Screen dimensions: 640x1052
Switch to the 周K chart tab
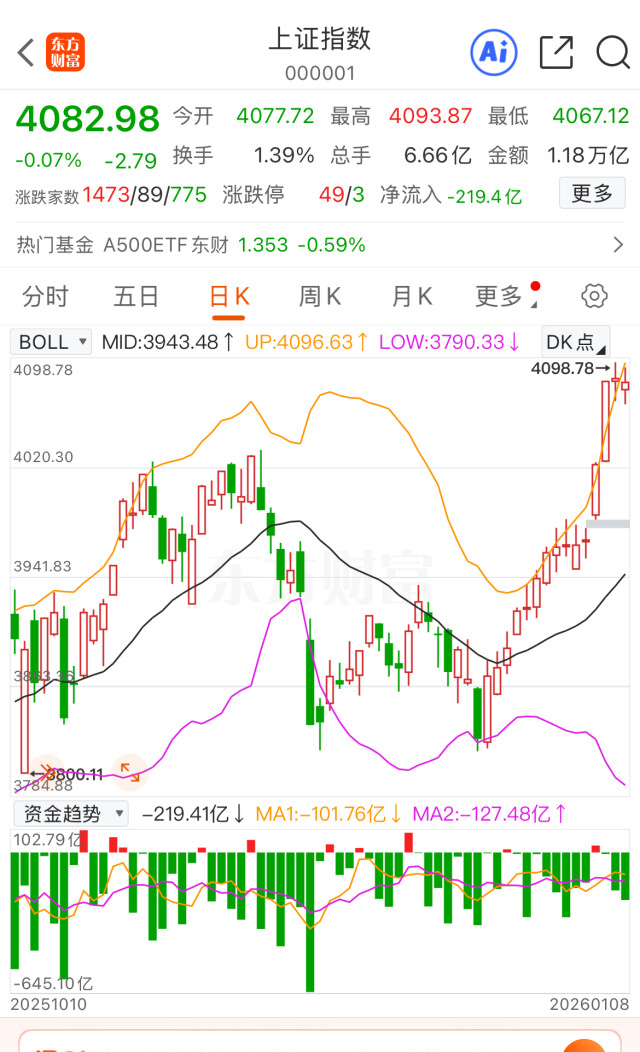tap(320, 296)
